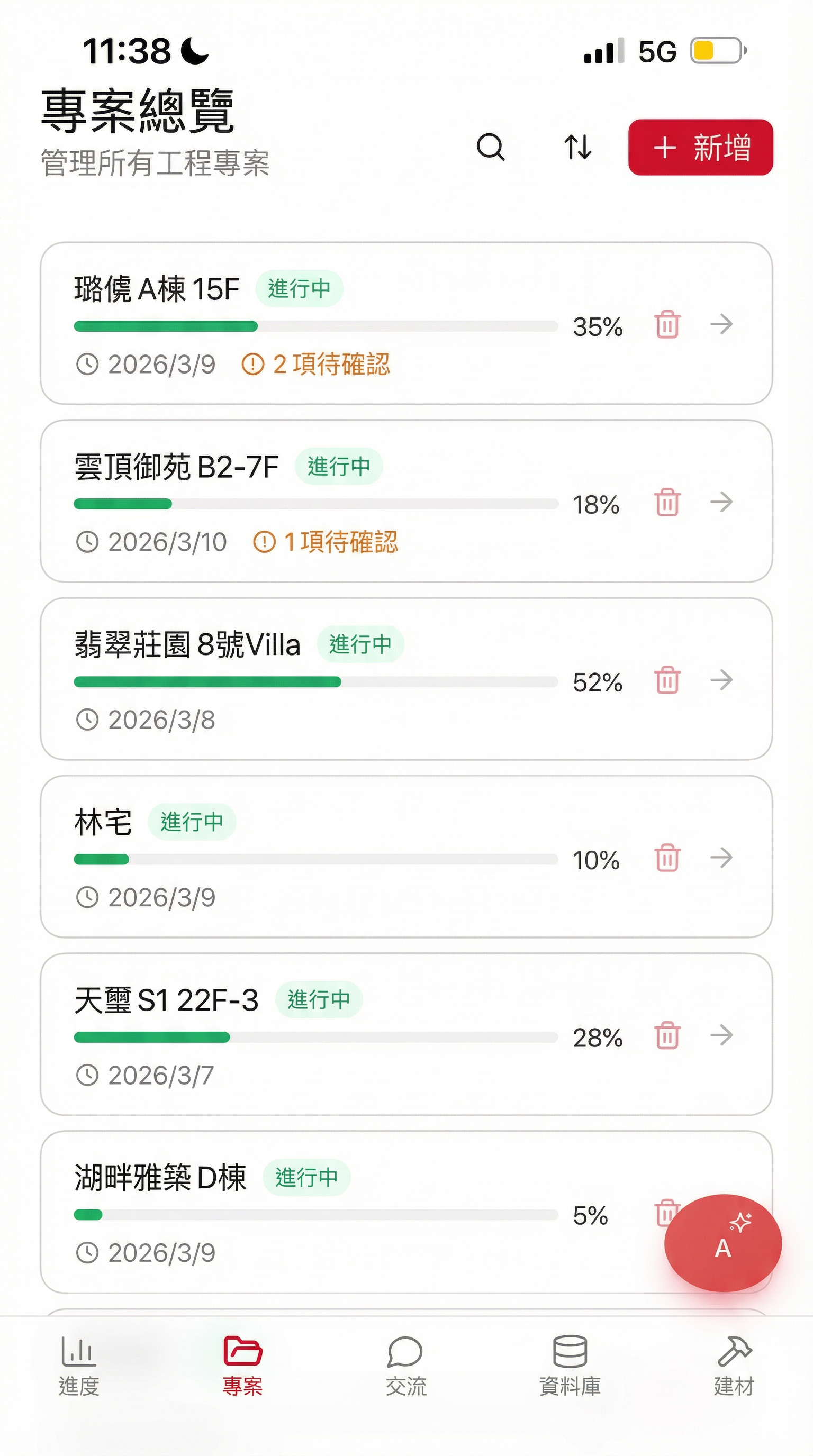Click the 52% progress bar
Image resolution: width=813 pixels, height=1456 pixels.
coord(317,683)
